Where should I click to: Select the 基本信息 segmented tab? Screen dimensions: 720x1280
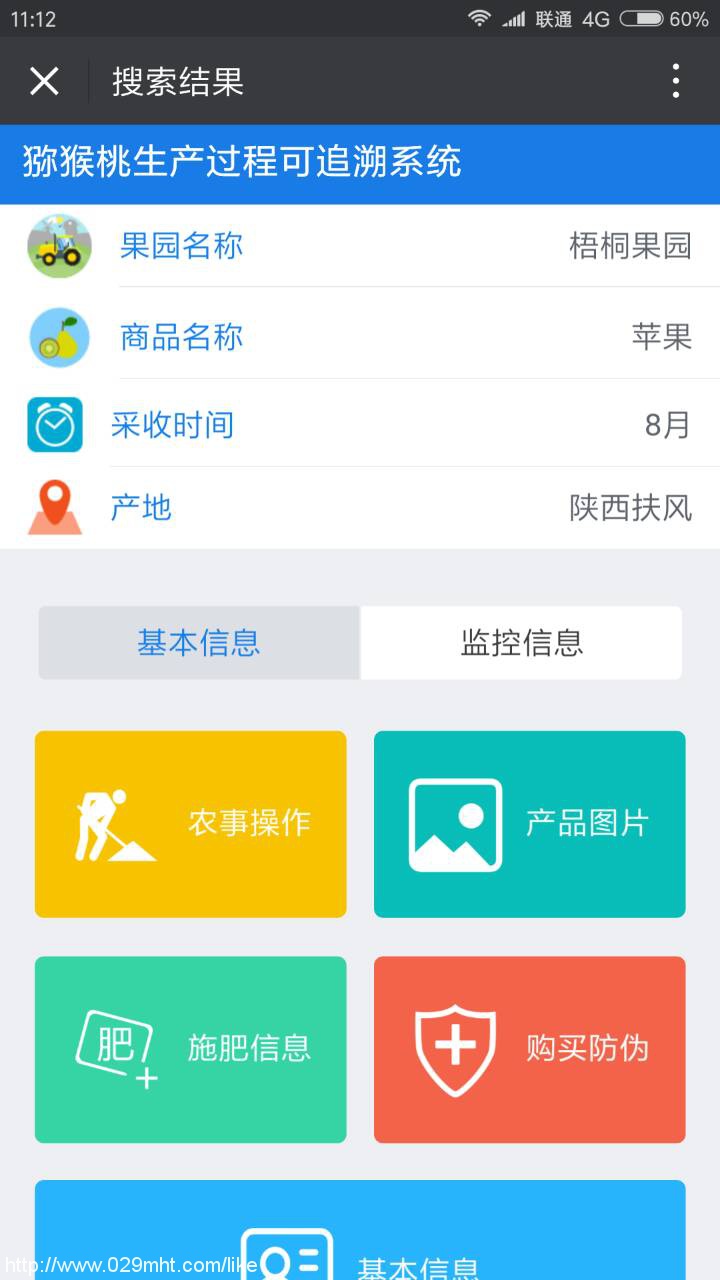pyautogui.click(x=199, y=642)
